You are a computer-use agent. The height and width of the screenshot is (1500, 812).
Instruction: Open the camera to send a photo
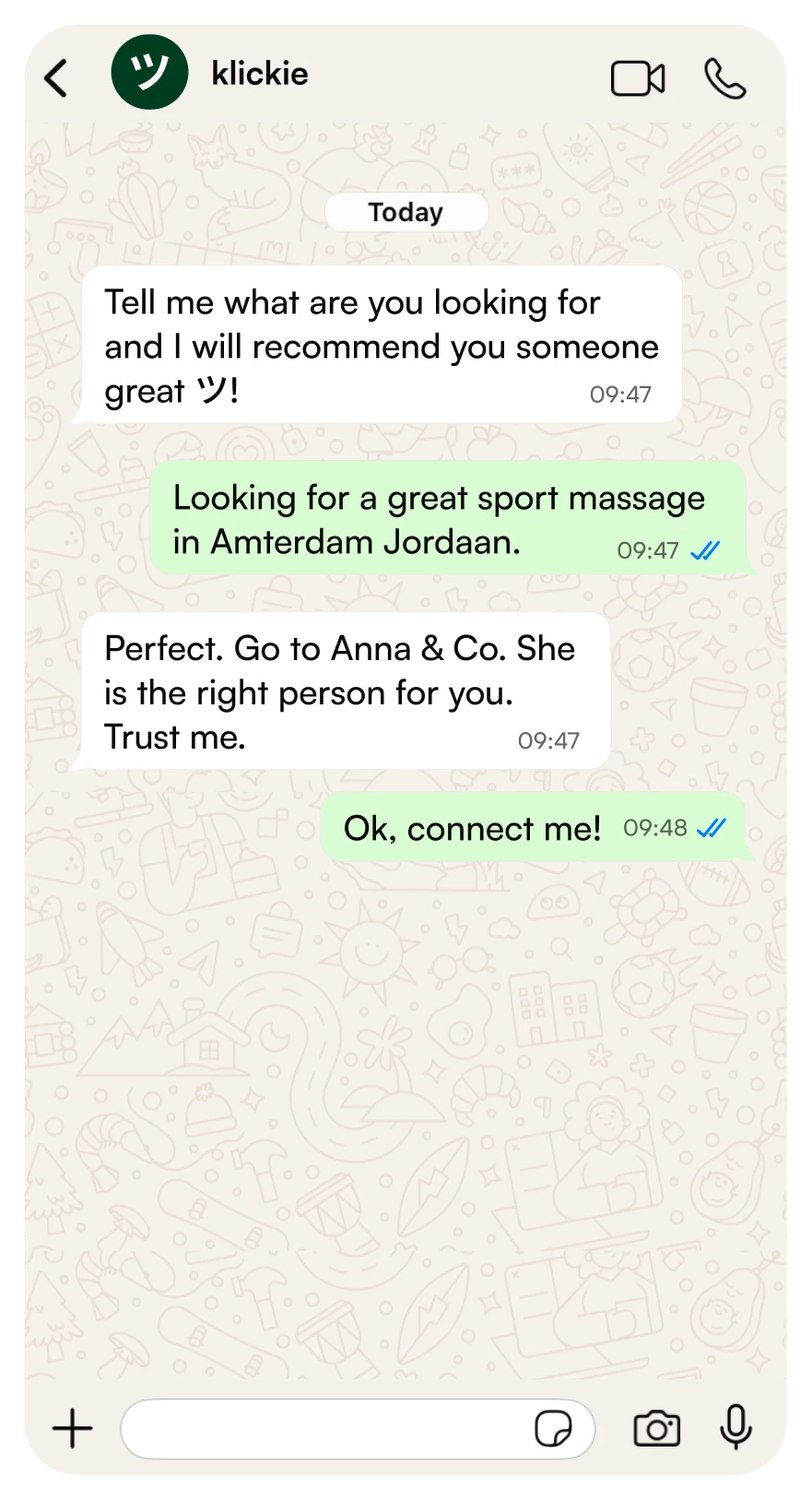tap(656, 1429)
